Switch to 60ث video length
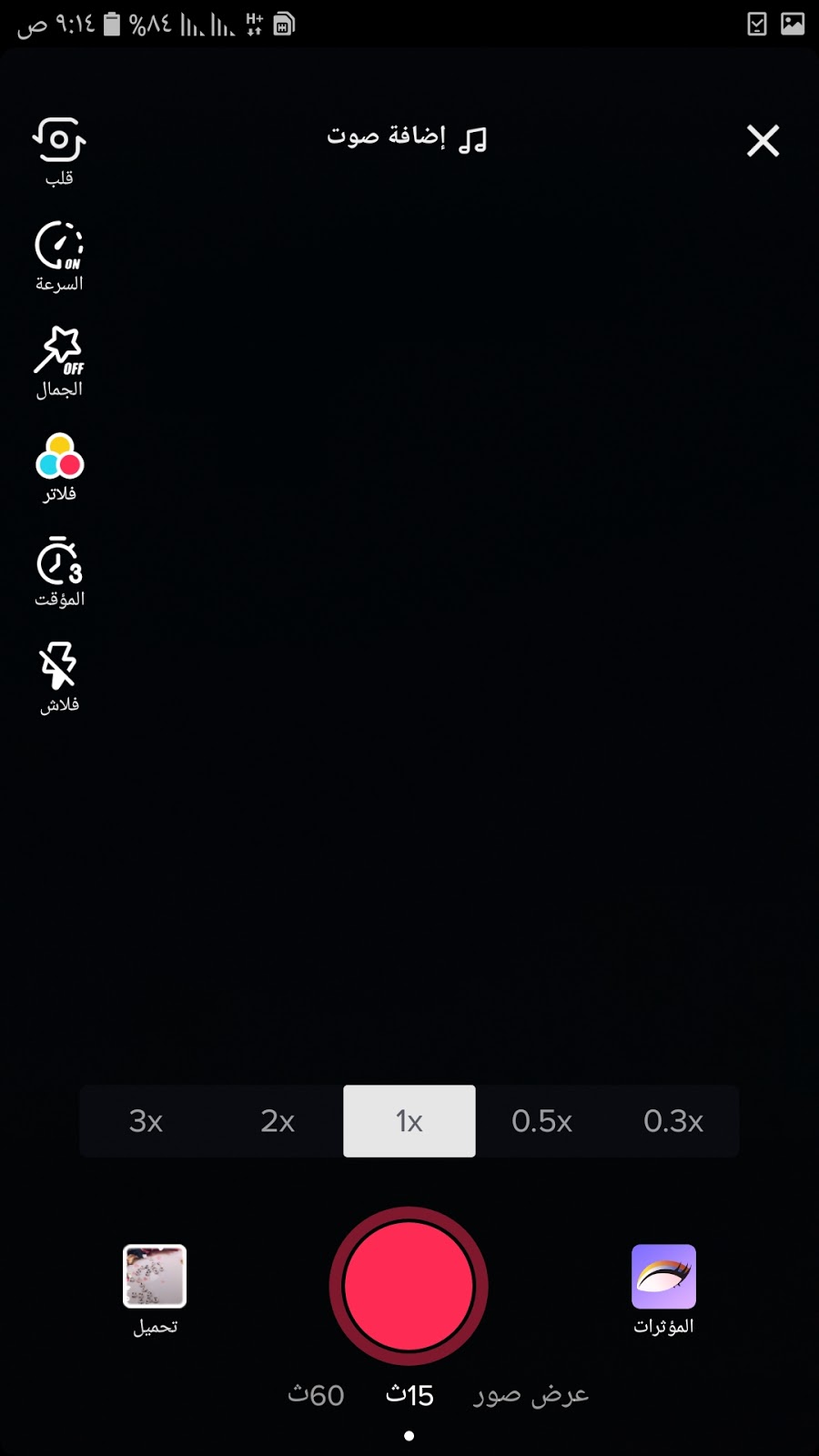Viewport: 819px width, 1456px height. click(x=316, y=1395)
